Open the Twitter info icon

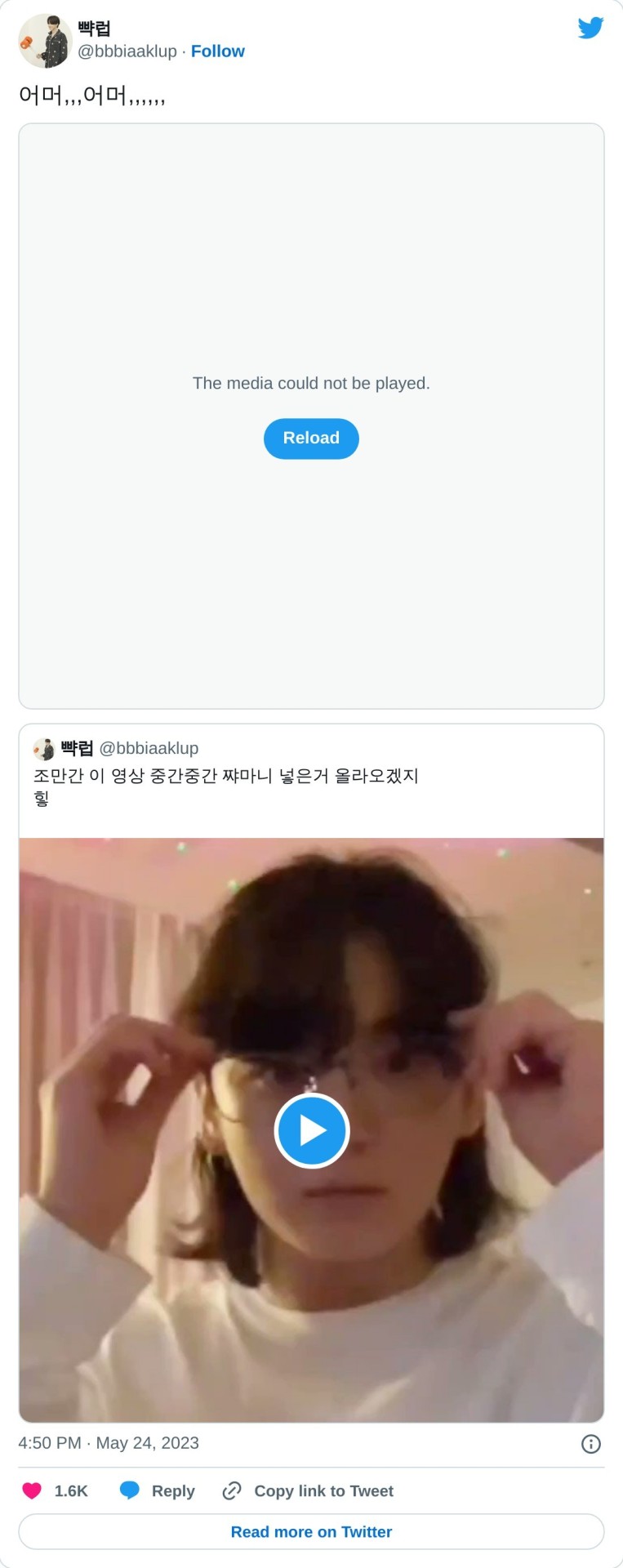point(590,1444)
